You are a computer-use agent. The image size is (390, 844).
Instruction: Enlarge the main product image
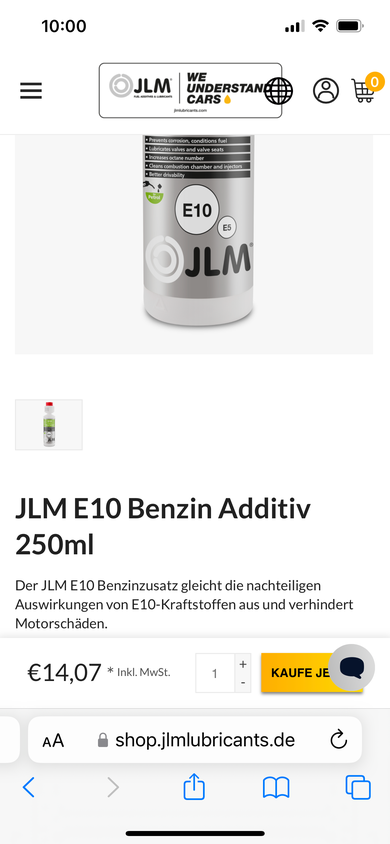[194, 244]
